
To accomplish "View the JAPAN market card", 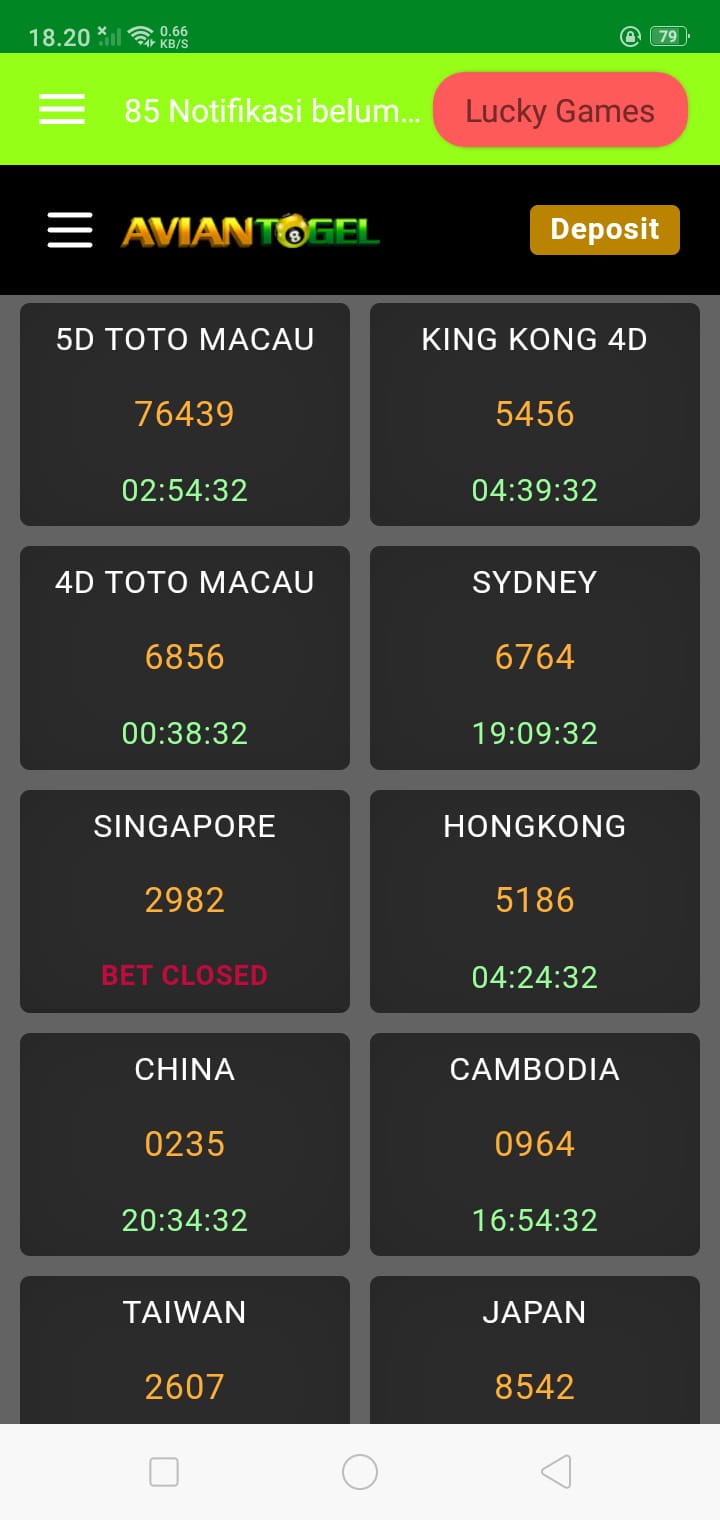I will 535,1350.
